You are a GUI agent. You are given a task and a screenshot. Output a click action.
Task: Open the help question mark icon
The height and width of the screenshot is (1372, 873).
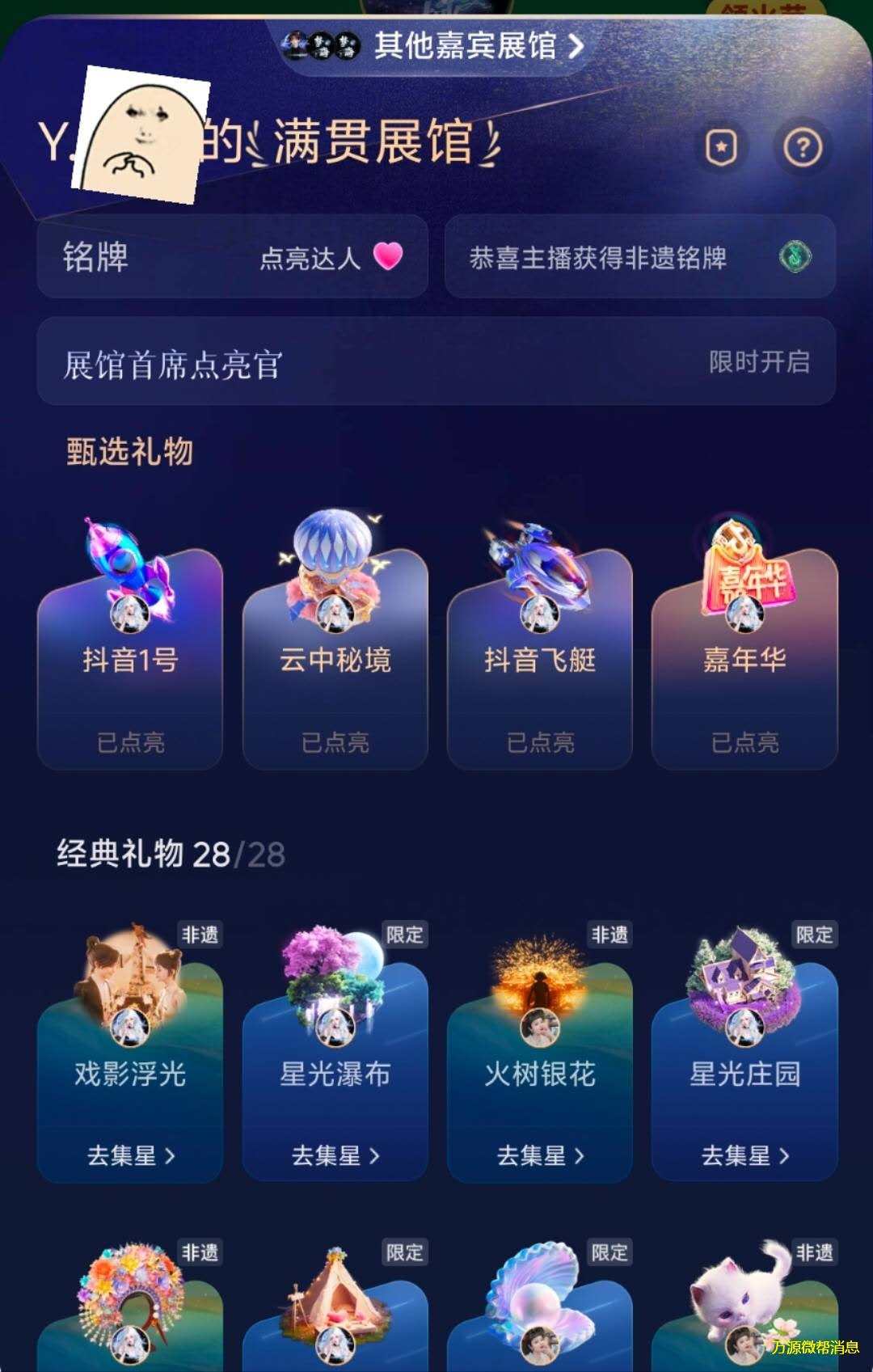802,148
